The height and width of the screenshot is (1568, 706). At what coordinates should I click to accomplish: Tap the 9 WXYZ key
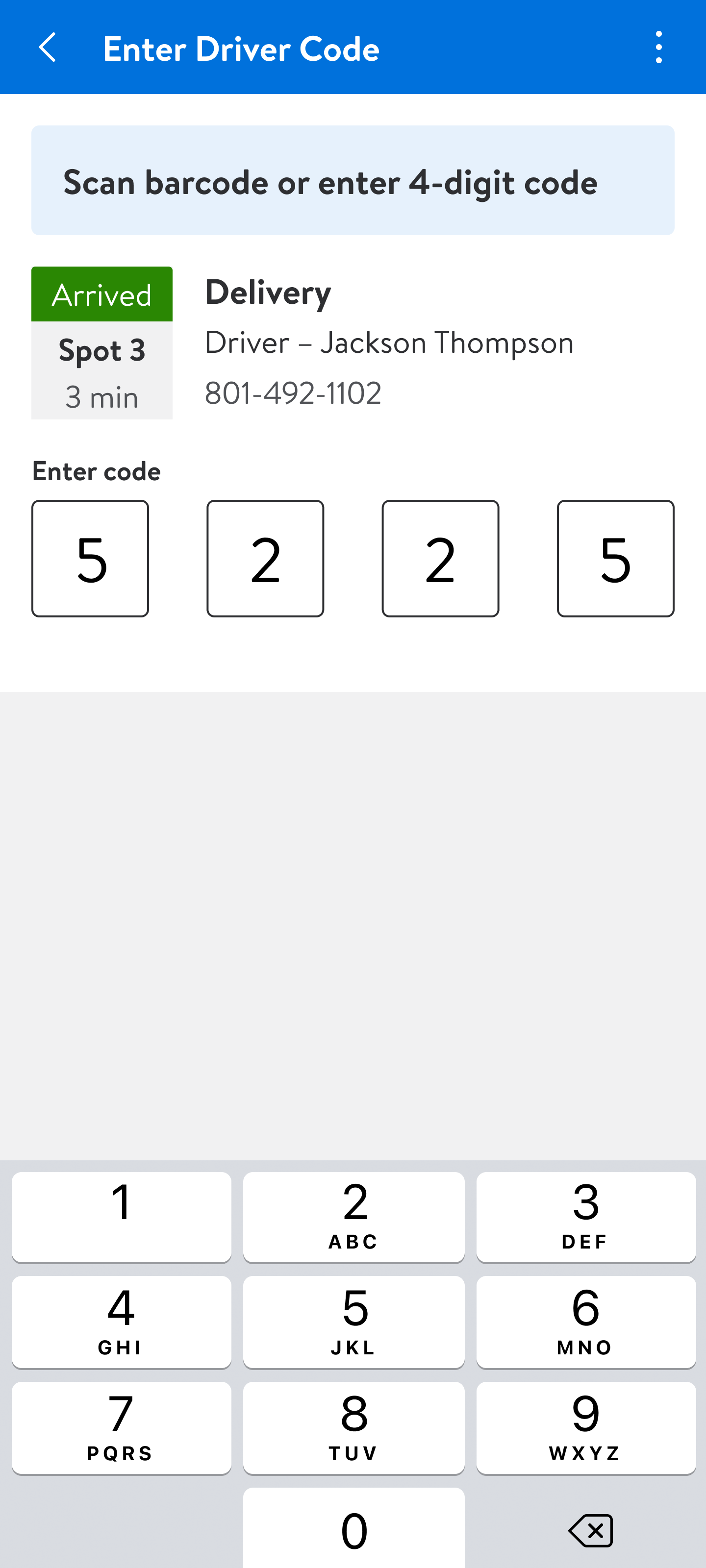(x=585, y=1427)
